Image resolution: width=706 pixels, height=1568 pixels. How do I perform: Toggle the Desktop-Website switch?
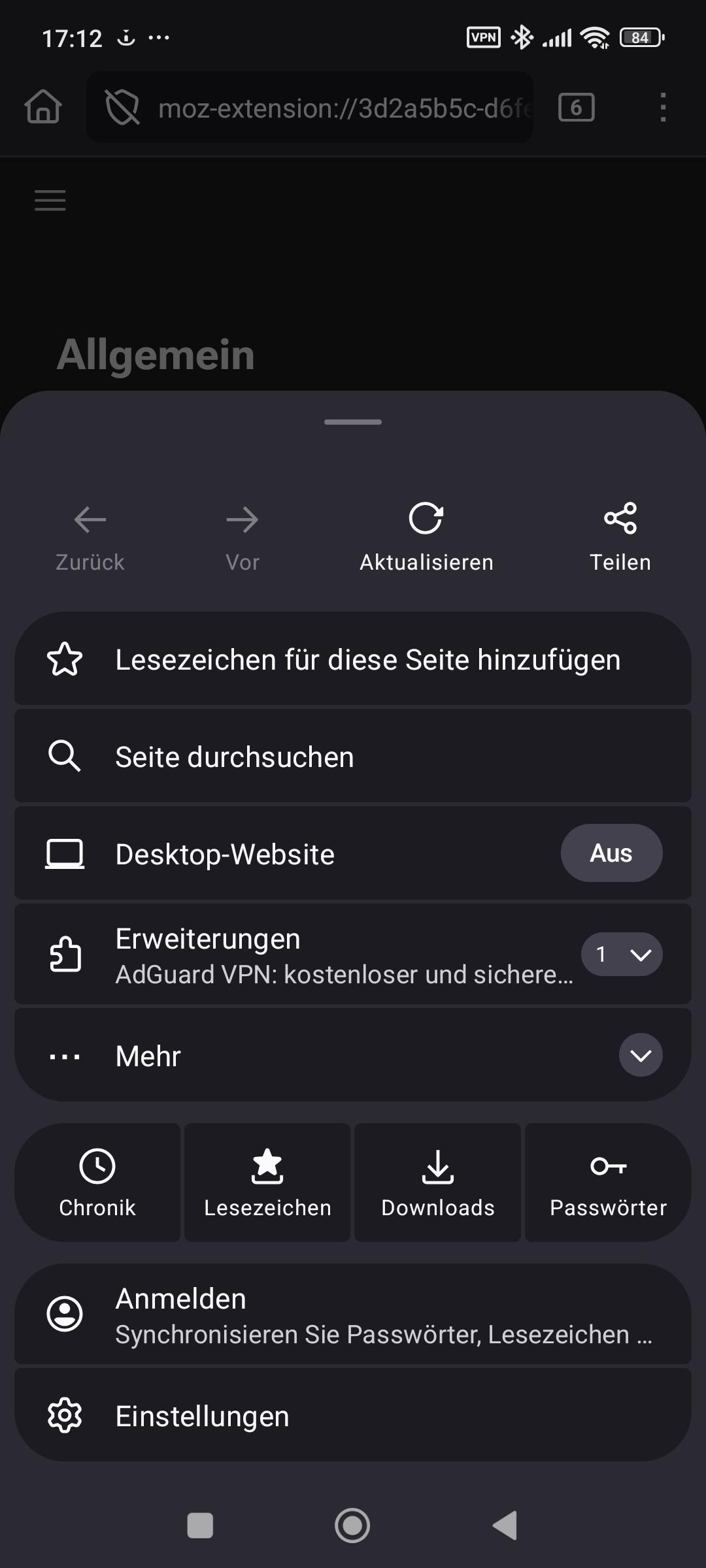pos(611,853)
